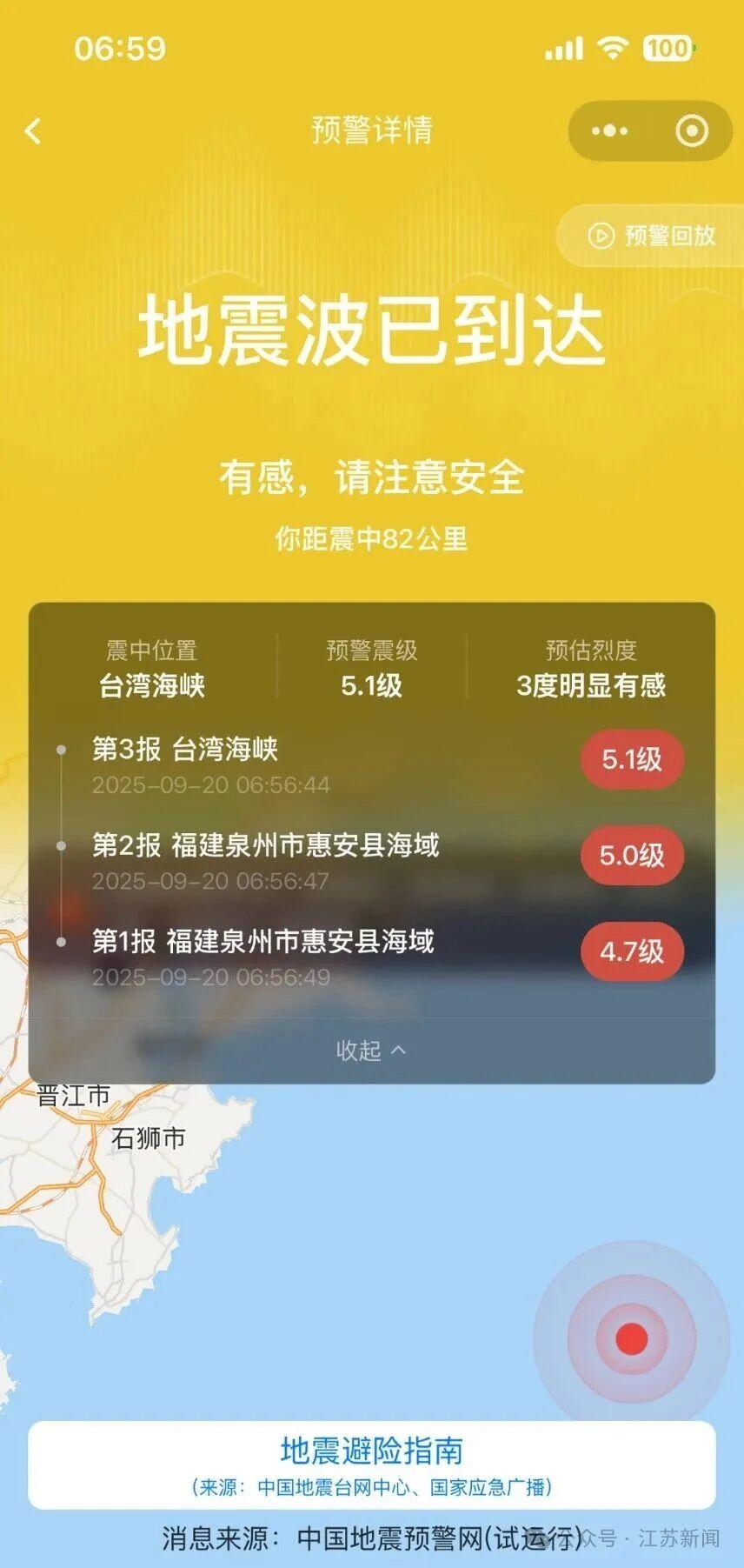Image resolution: width=744 pixels, height=1568 pixels.
Task: Collapse the report list with 收起
Action: click(x=371, y=1051)
